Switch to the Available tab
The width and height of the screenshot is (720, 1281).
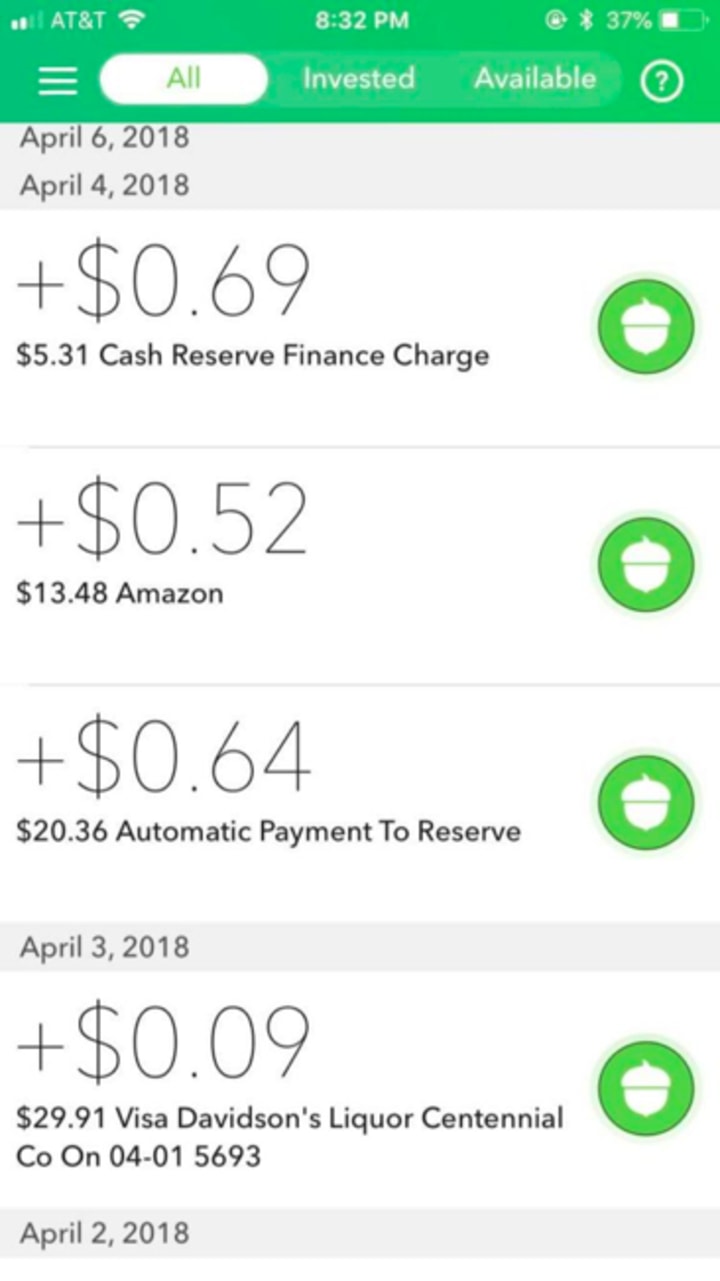point(535,79)
